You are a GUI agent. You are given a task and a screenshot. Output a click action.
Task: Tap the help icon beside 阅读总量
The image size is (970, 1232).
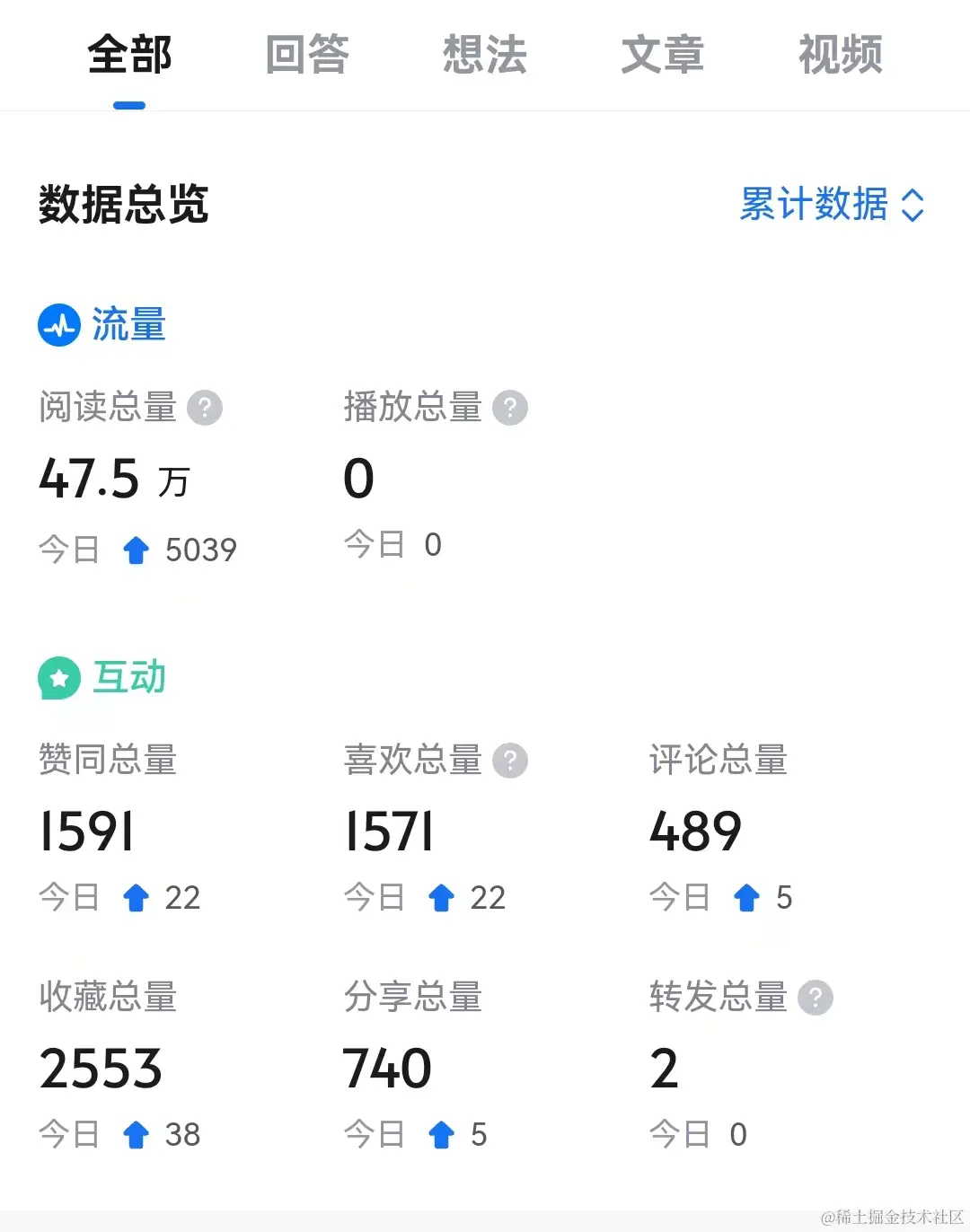pyautogui.click(x=205, y=408)
